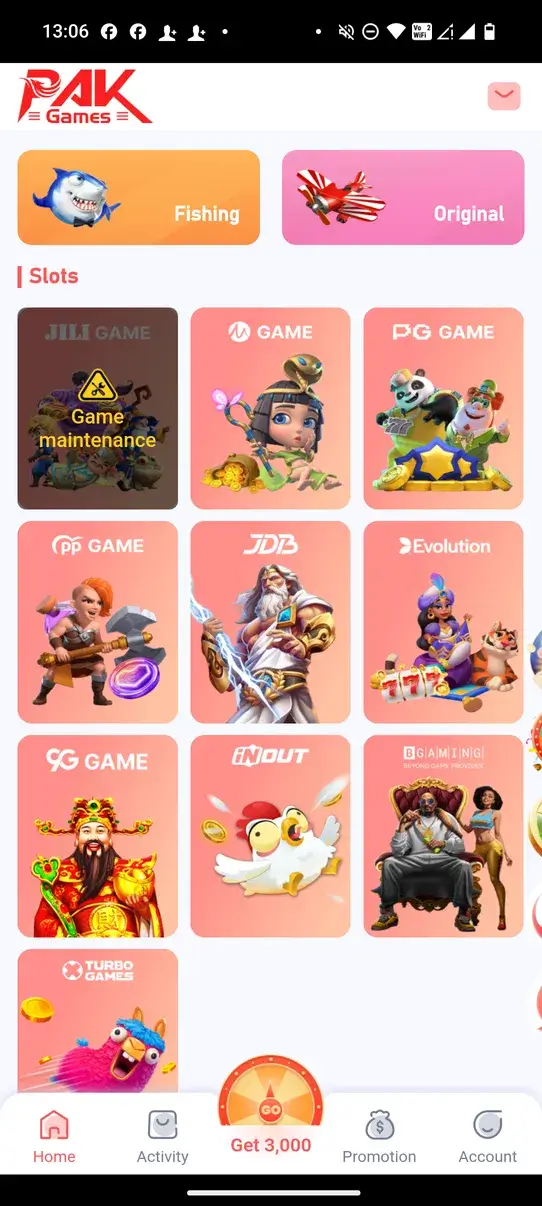
Task: Open the MG GAME Cleopatra tile
Action: [x=270, y=408]
